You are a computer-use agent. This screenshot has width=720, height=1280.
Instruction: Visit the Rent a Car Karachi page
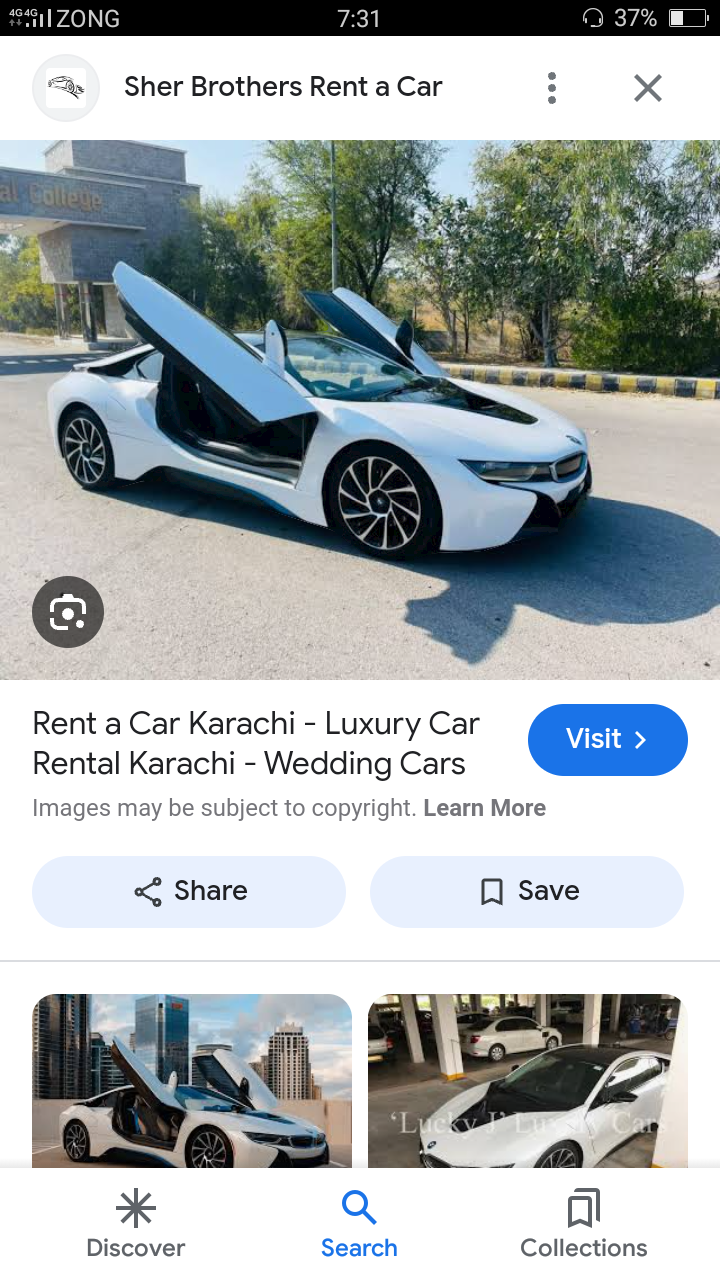pos(607,740)
